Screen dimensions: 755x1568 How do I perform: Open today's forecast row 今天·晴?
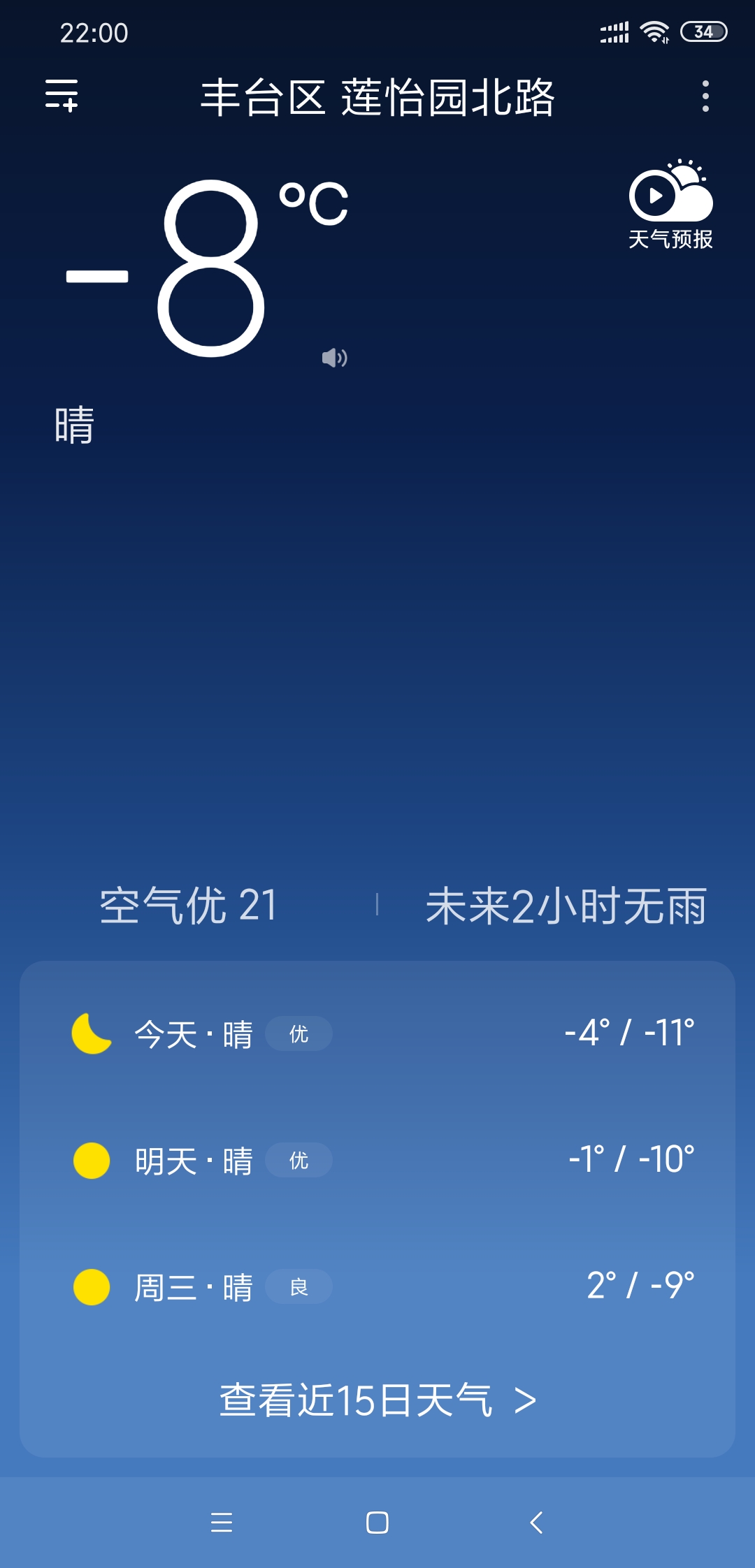[377, 1034]
